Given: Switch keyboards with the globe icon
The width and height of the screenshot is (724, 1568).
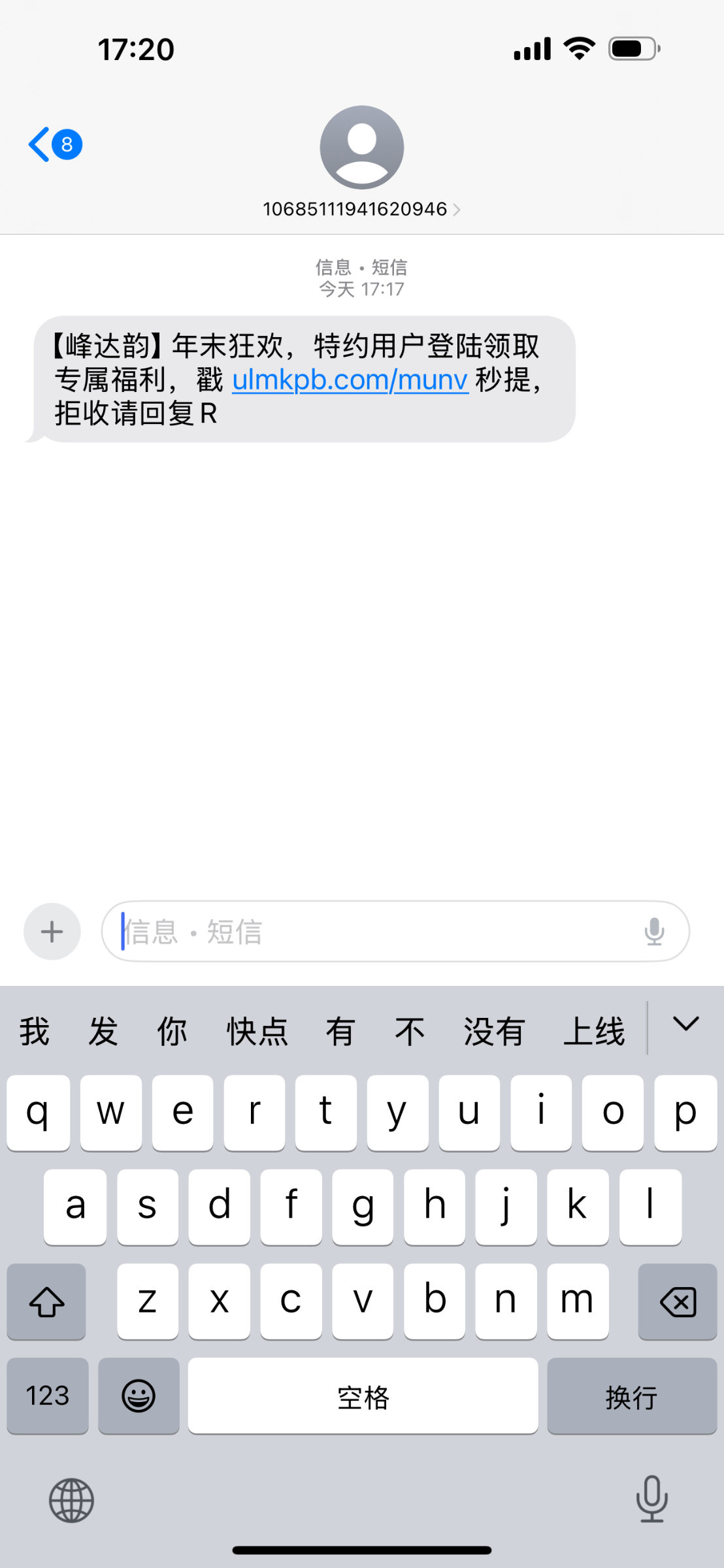Looking at the screenshot, I should pos(72,1501).
